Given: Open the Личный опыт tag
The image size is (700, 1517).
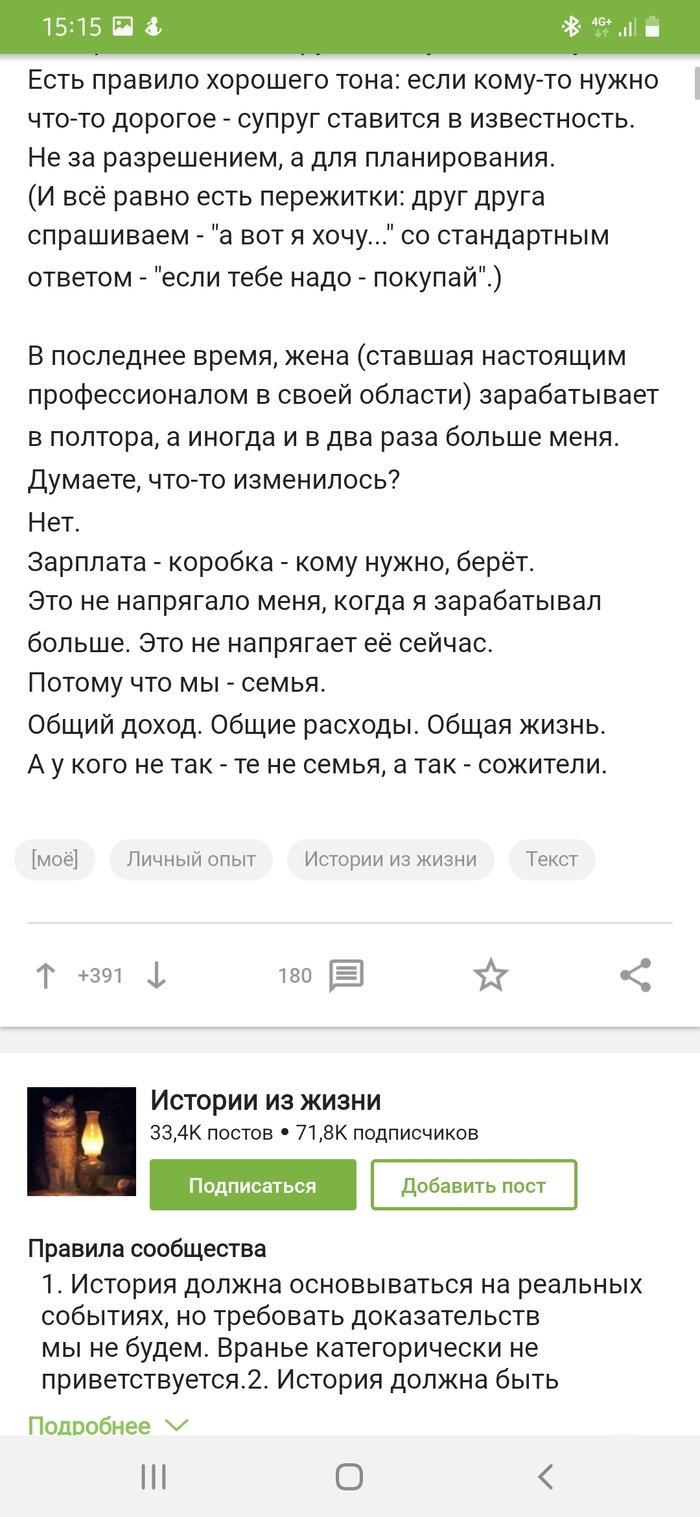Looking at the screenshot, I should [191, 859].
